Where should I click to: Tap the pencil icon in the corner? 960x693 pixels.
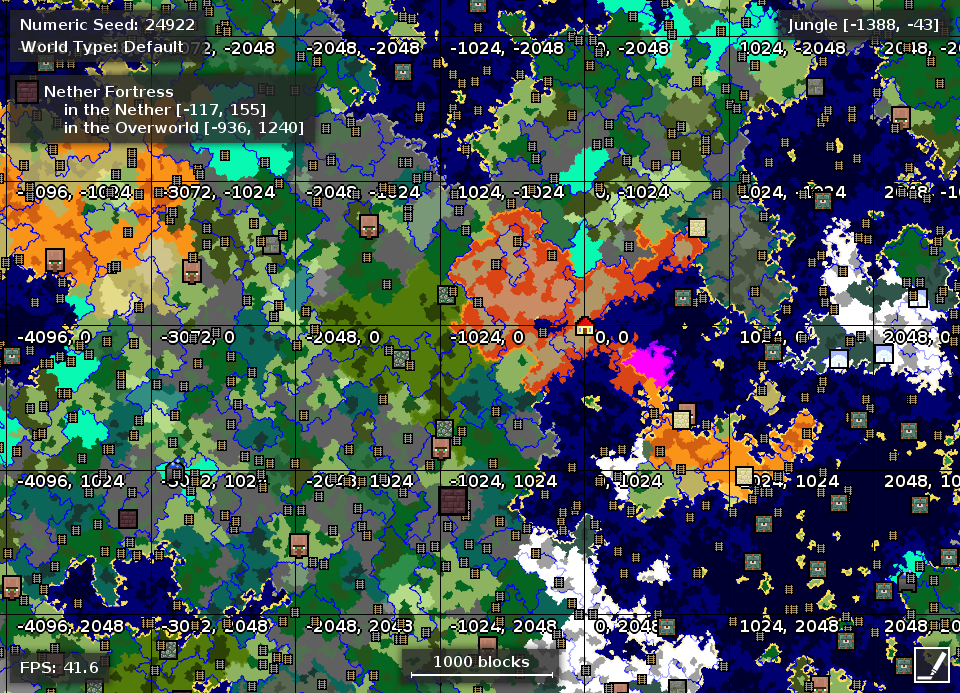tap(930, 663)
